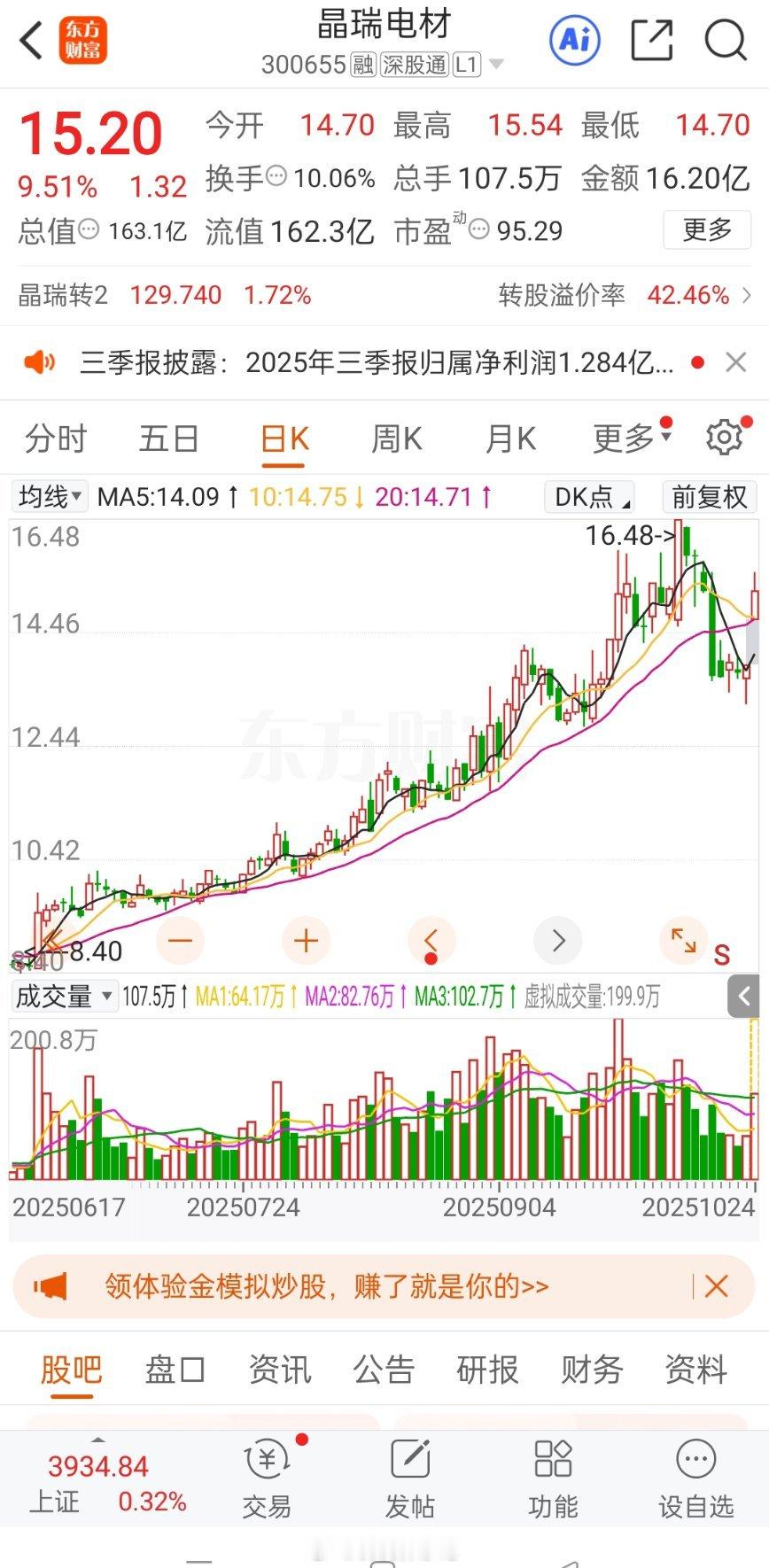
Task: Switch to the 周K chart tab
Action: [x=396, y=439]
